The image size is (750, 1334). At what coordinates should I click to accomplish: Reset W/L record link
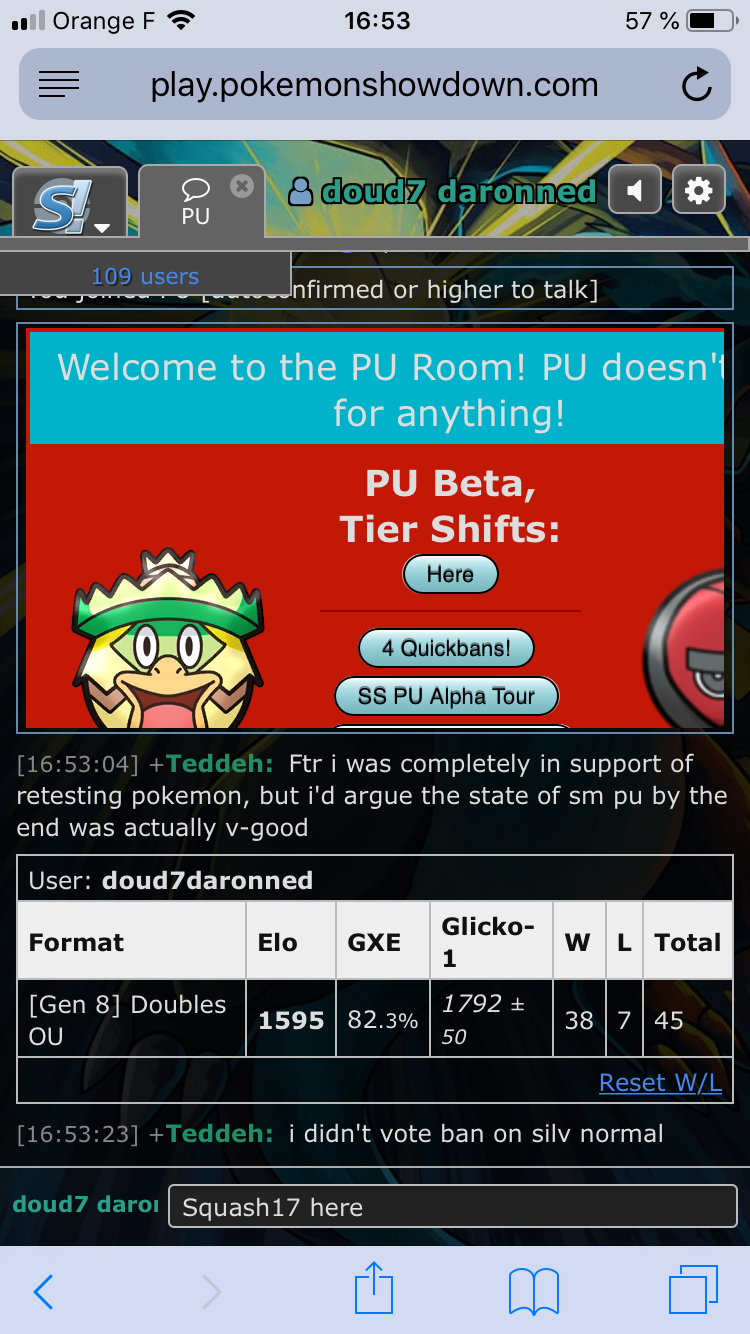tap(659, 1082)
